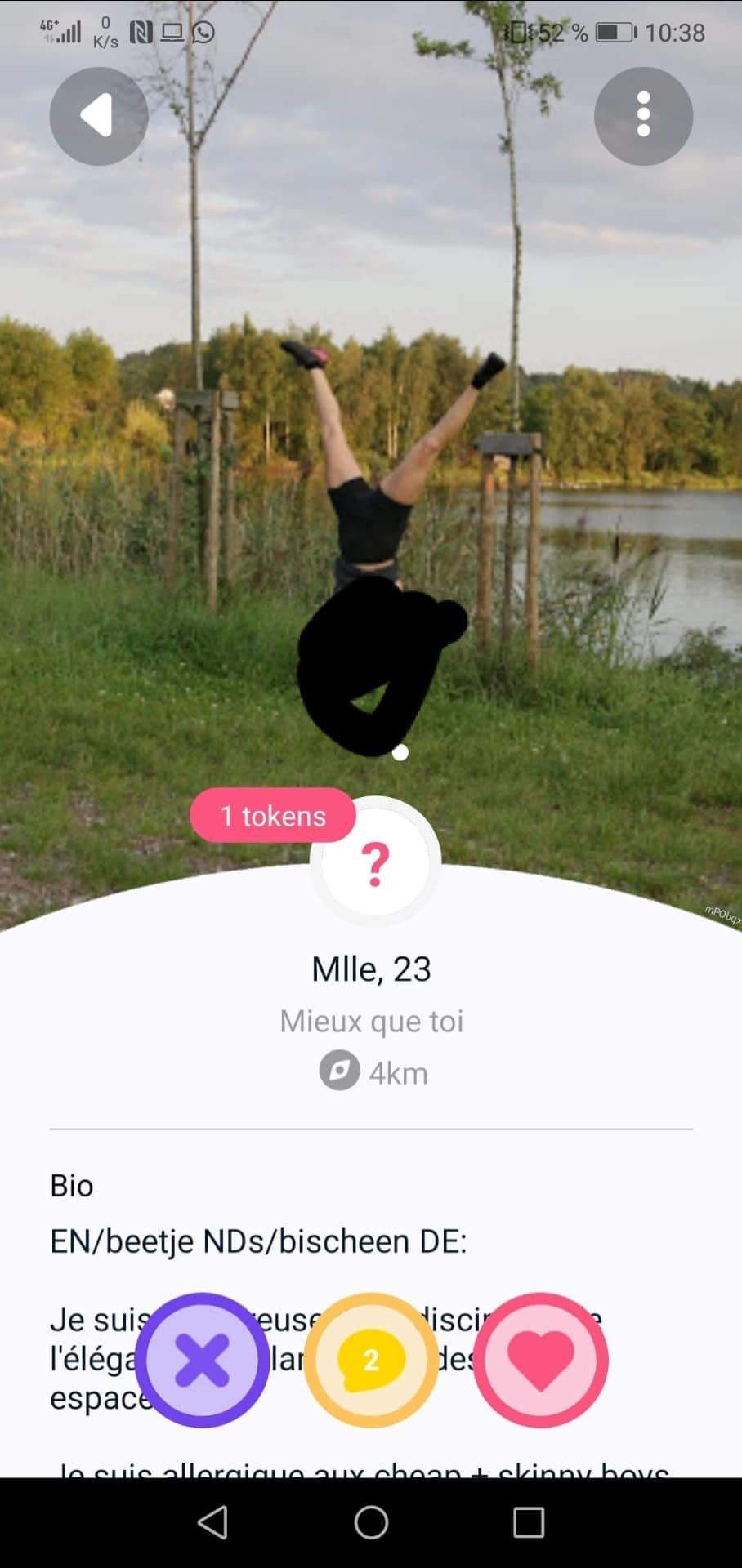Pass on Mlle with the purple X
The width and height of the screenshot is (742, 1568).
point(202,1360)
